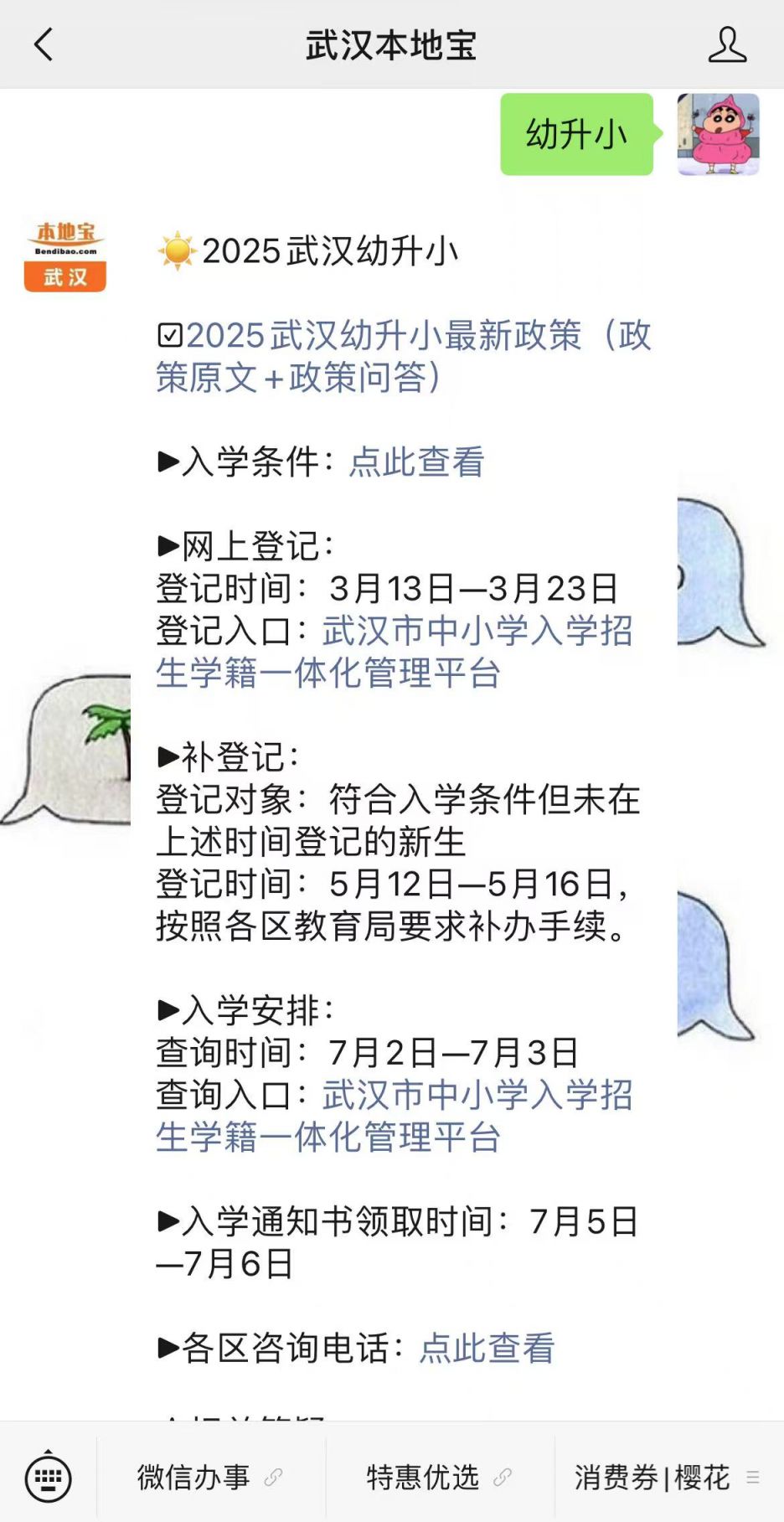Viewport: 784px width, 1522px height.
Task: Open 2025武汉幼升小最新政策 link
Action: tap(404, 356)
